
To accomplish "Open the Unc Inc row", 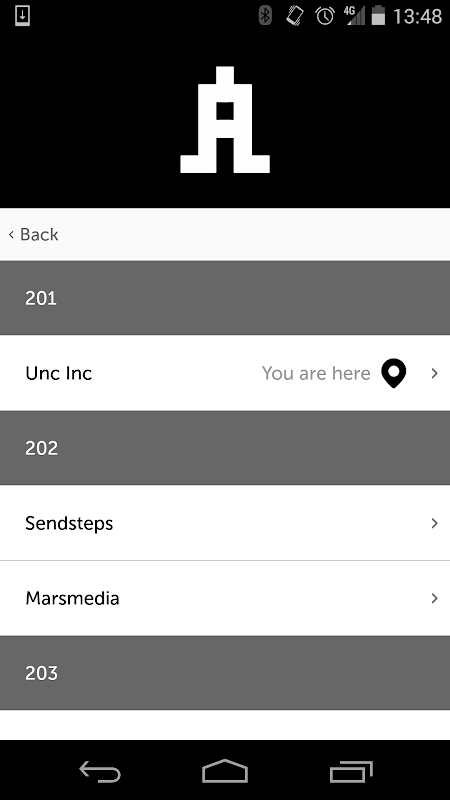I will [x=225, y=373].
